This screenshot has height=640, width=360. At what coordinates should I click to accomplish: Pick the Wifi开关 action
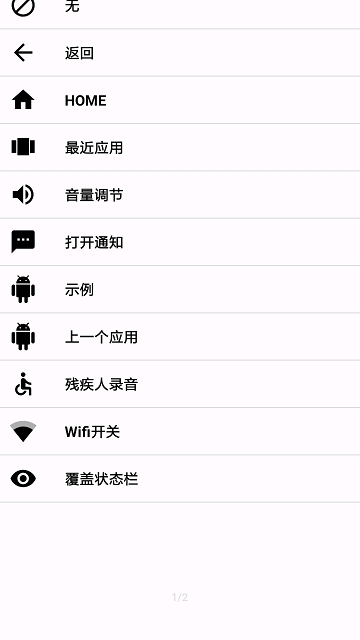[x=180, y=431]
